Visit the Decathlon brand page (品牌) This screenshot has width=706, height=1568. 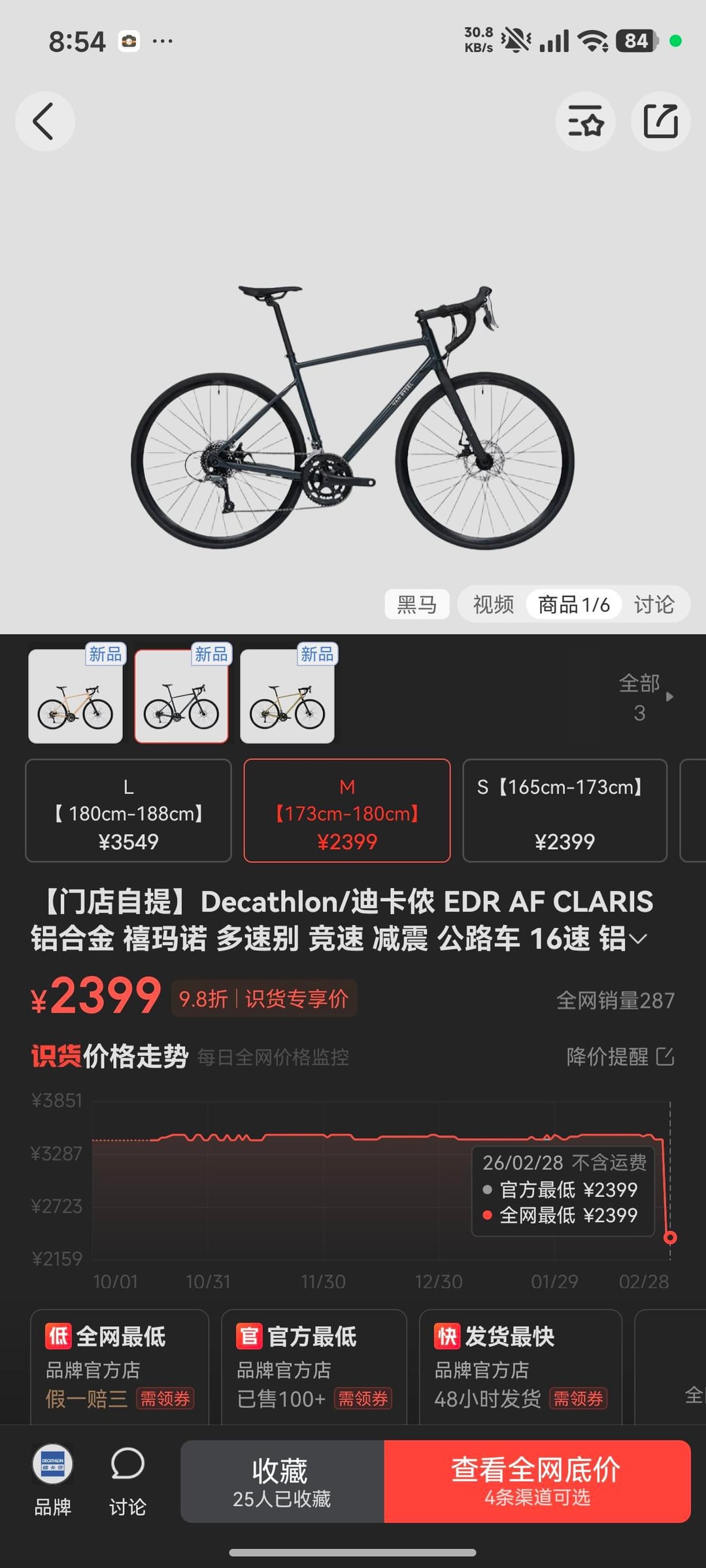click(x=53, y=1481)
